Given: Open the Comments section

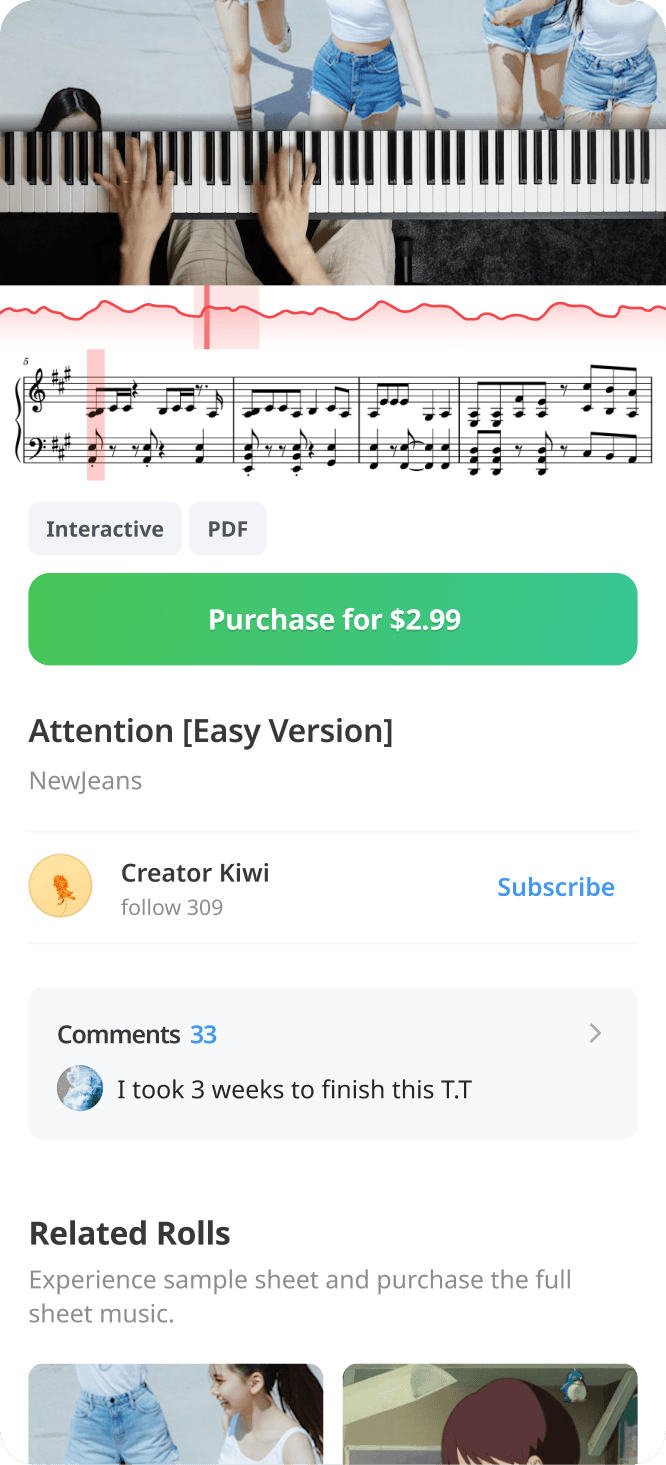Looking at the screenshot, I should tap(333, 1034).
